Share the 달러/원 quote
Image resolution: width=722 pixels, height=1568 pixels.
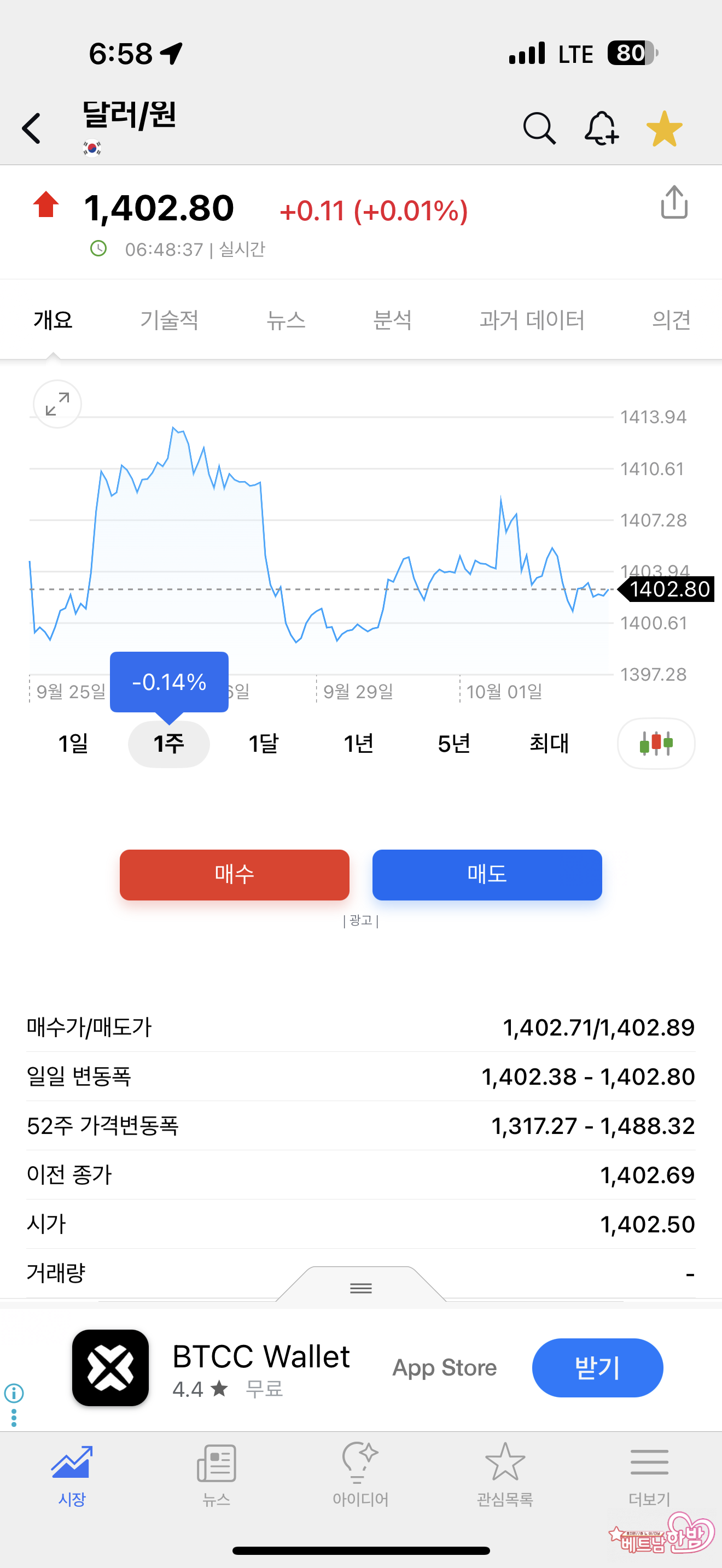[x=674, y=203]
